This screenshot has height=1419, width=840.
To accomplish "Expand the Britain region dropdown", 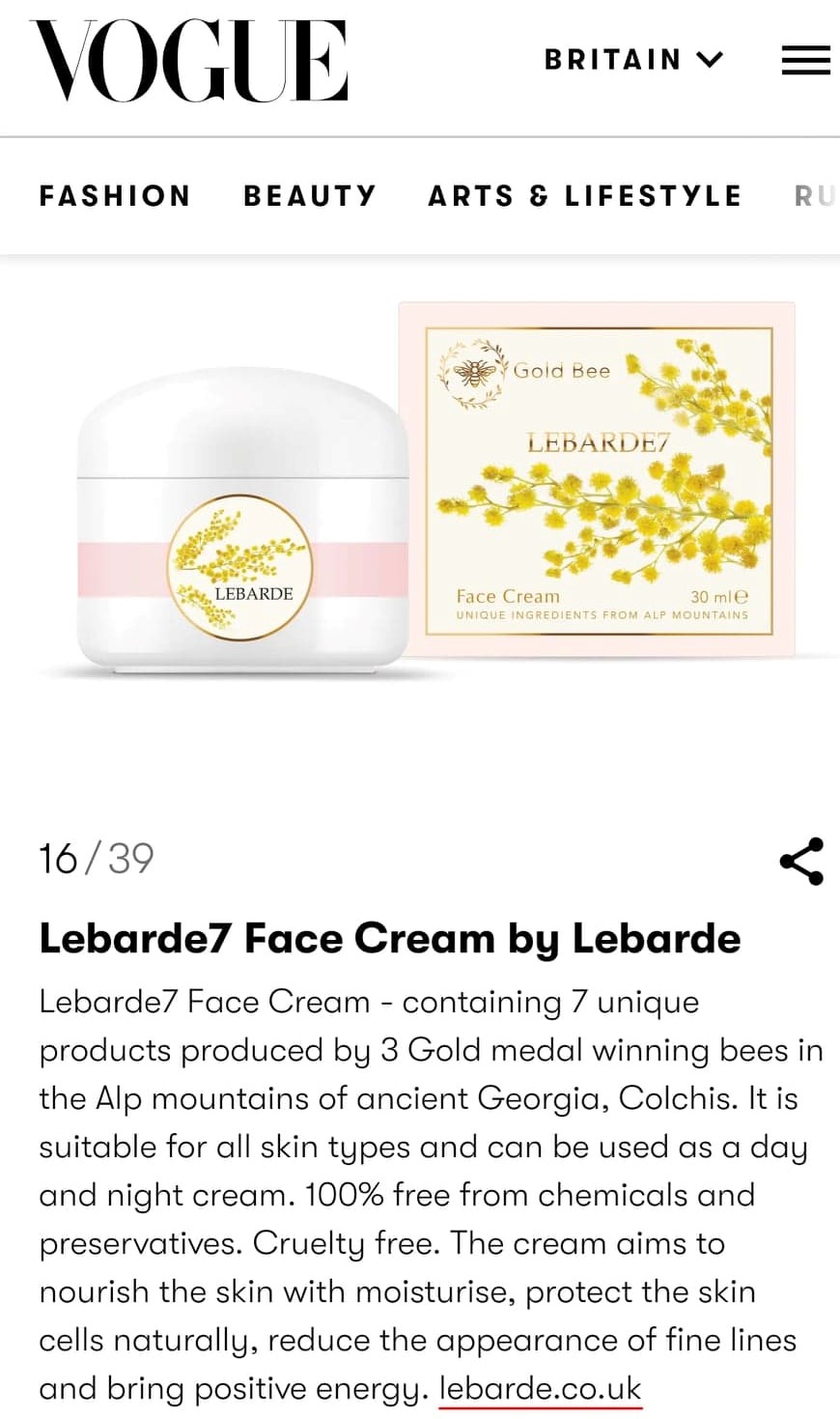I will click(x=633, y=60).
